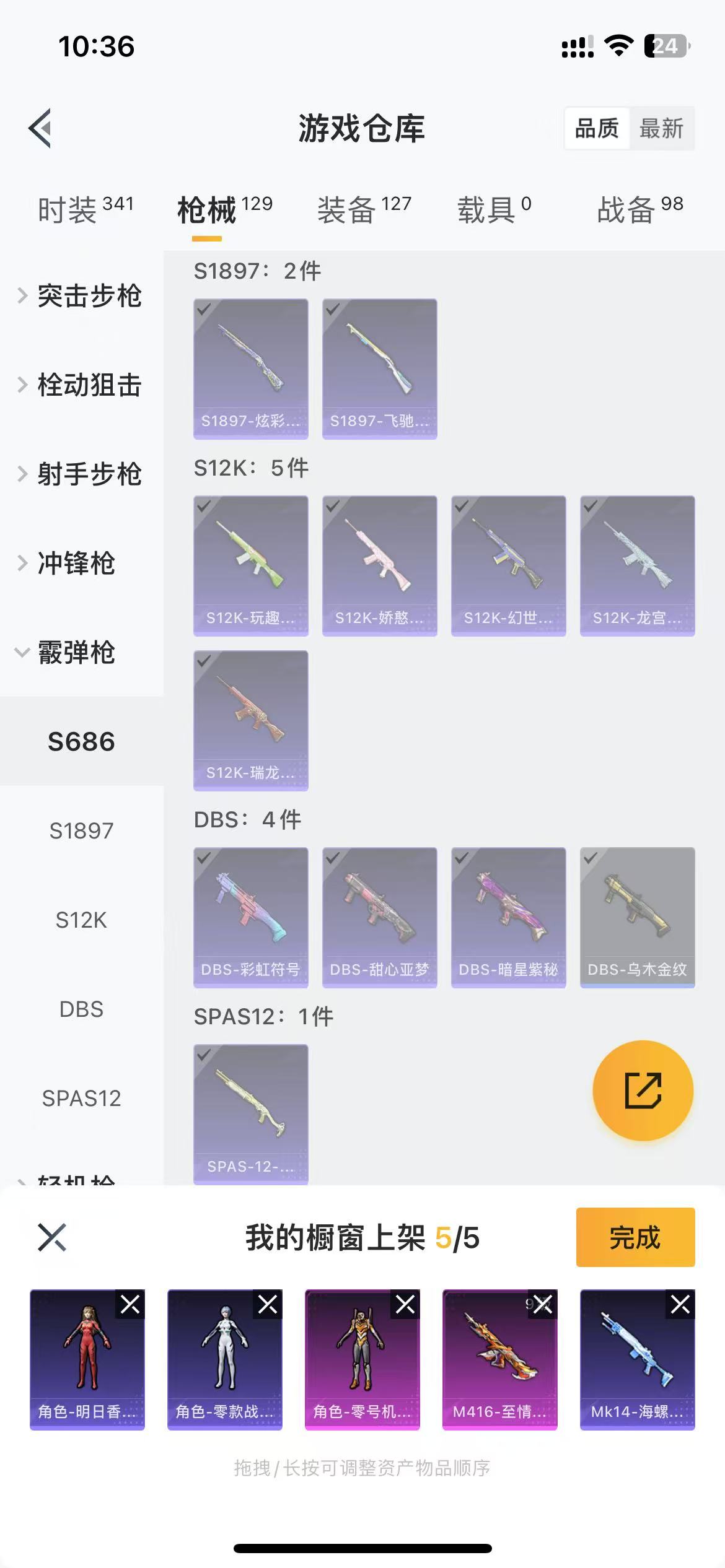
Task: Select the S1897-炫彩 shotgun skin
Action: coord(250,368)
